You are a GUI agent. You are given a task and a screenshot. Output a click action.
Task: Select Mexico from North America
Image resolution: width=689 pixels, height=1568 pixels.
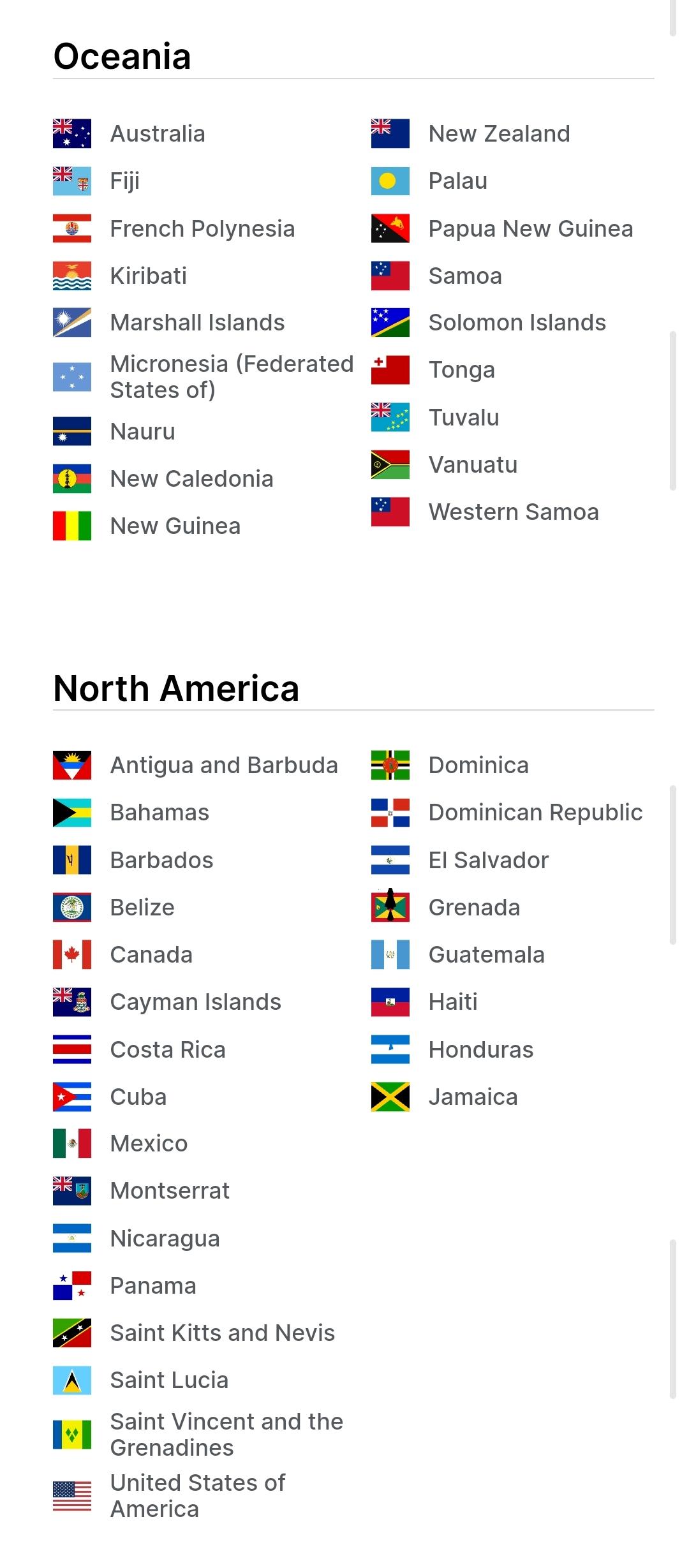(x=149, y=1143)
